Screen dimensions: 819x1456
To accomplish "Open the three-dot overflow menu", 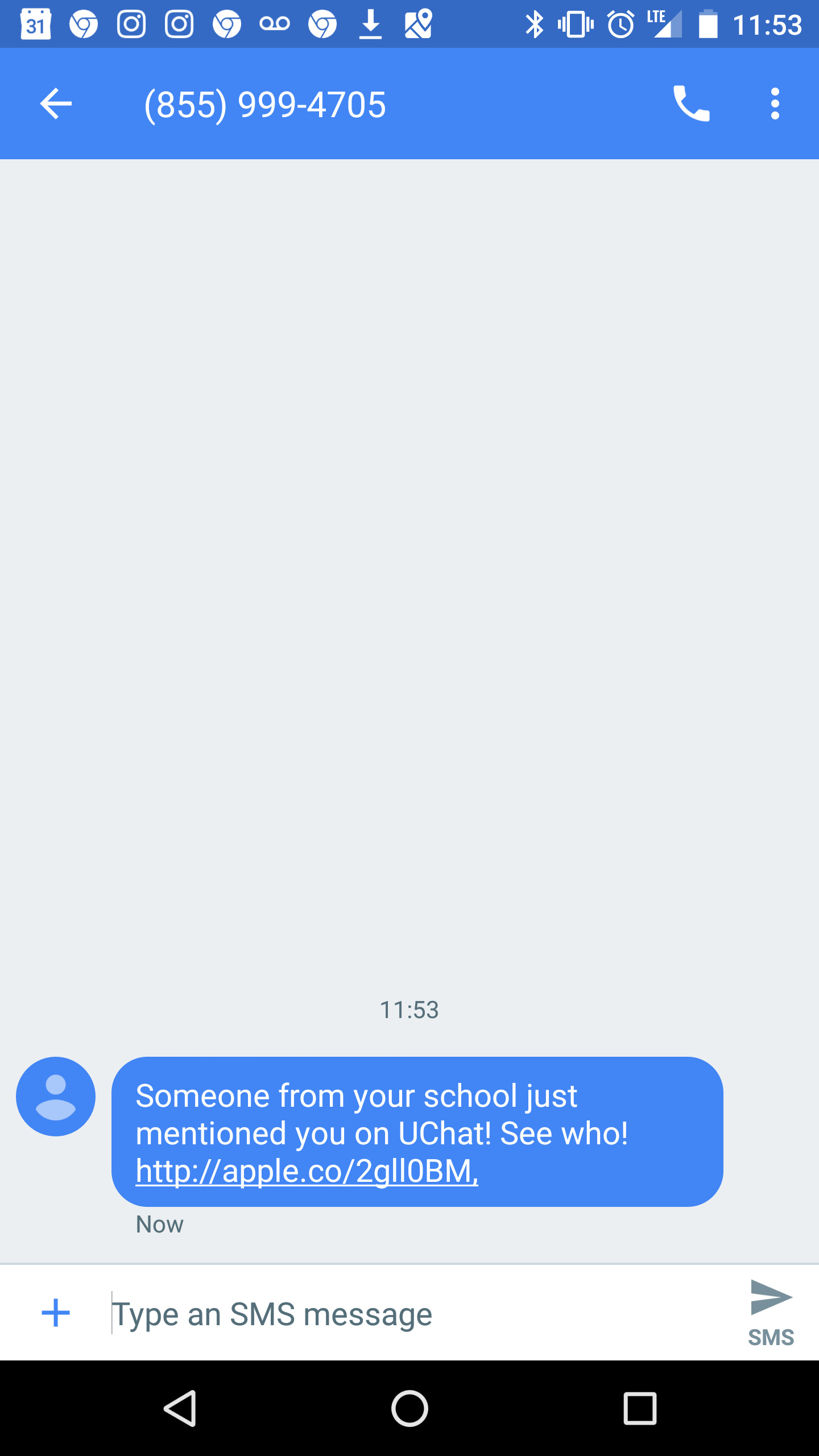I will click(775, 104).
